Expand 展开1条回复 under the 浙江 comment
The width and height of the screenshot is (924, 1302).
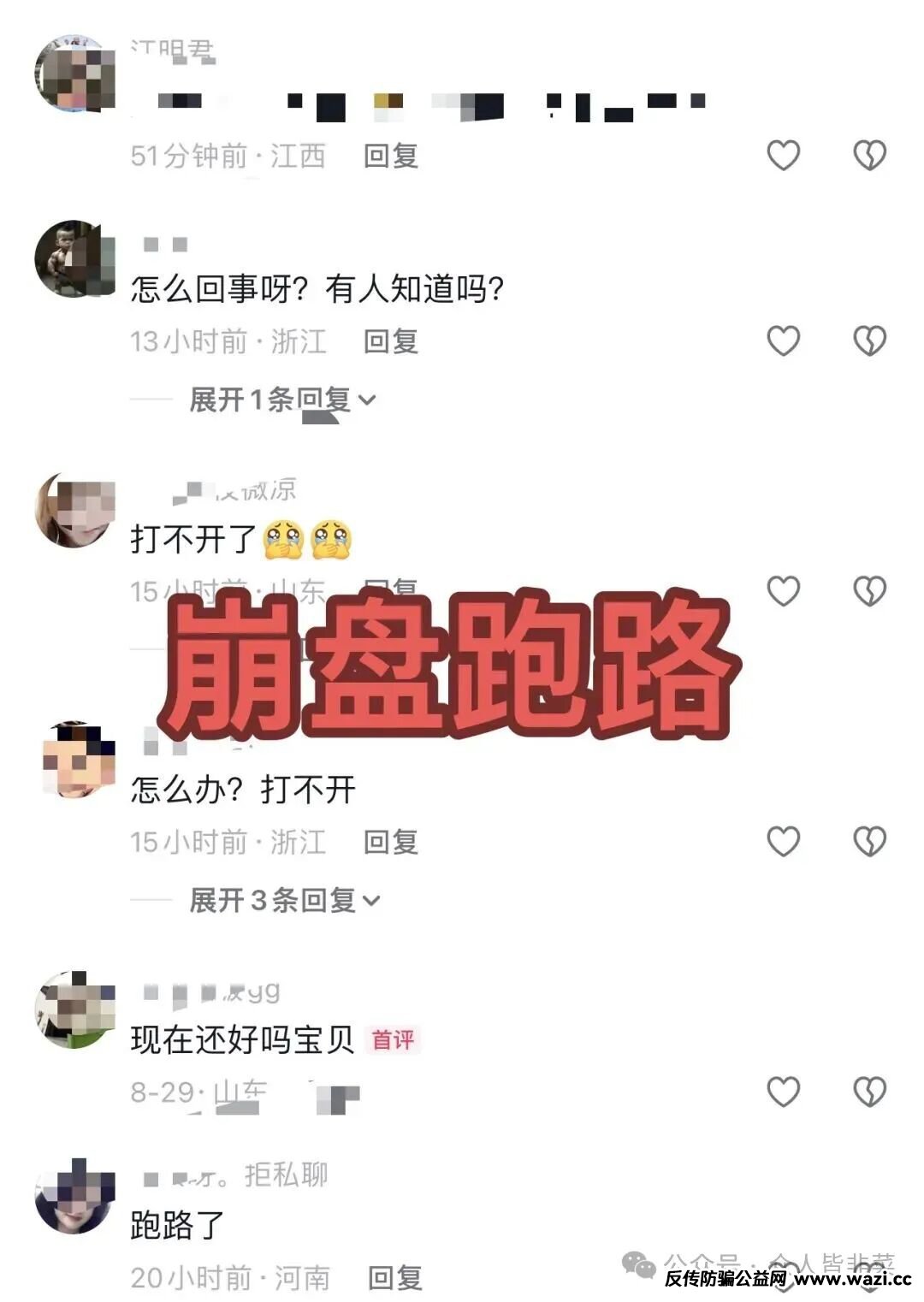click(x=282, y=399)
